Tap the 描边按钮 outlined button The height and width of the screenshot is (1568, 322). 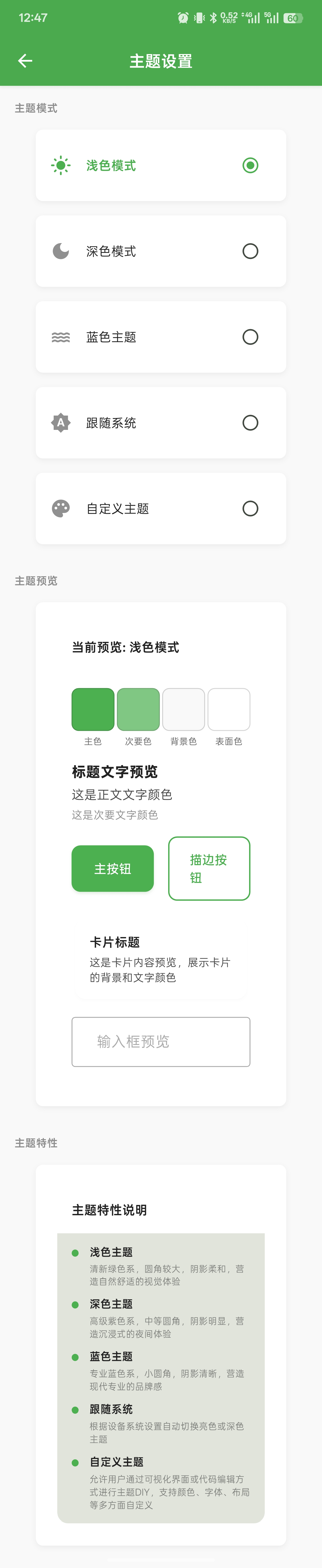pyautogui.click(x=209, y=869)
